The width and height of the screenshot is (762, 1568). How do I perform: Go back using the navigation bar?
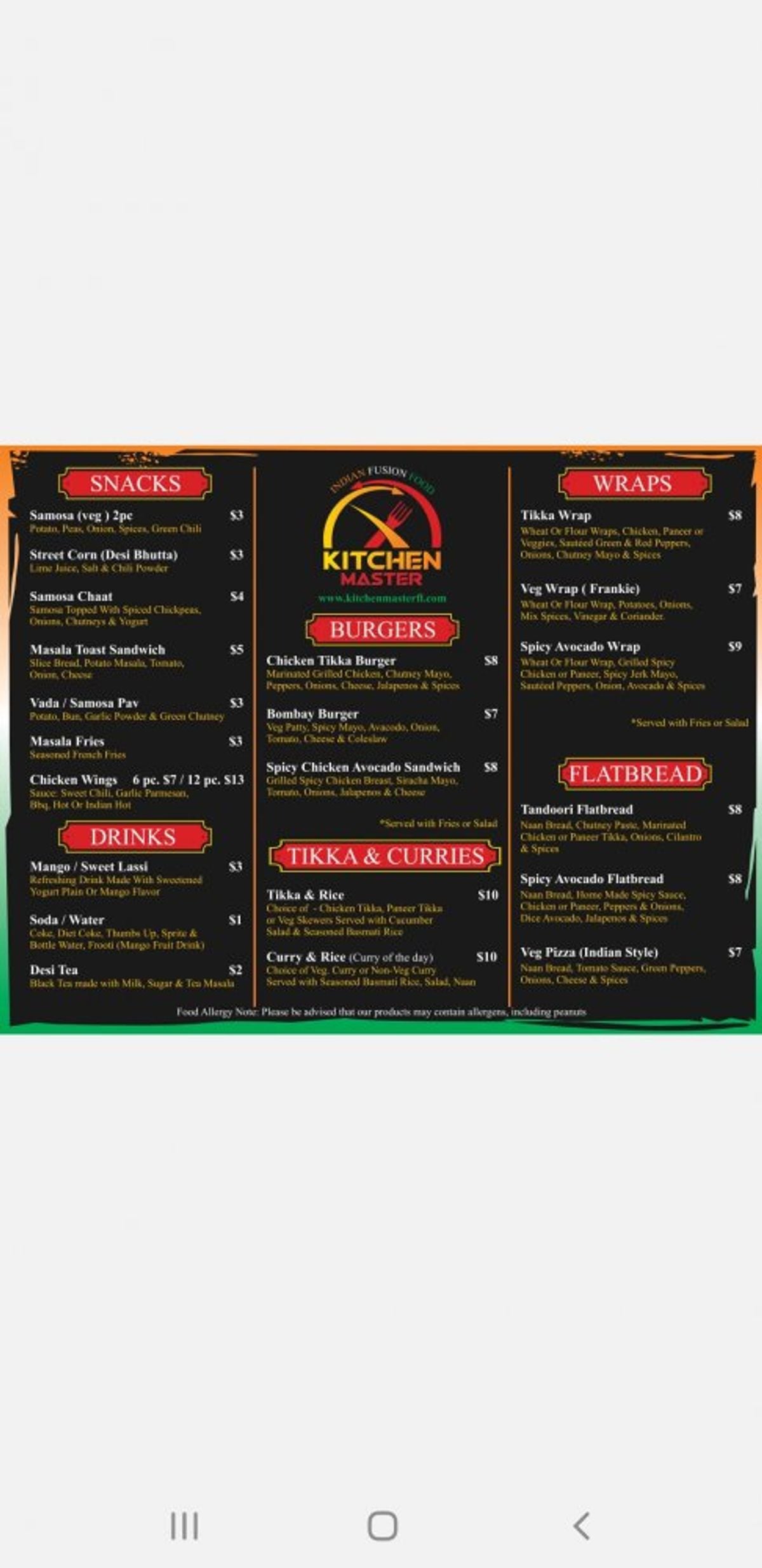(x=581, y=1525)
